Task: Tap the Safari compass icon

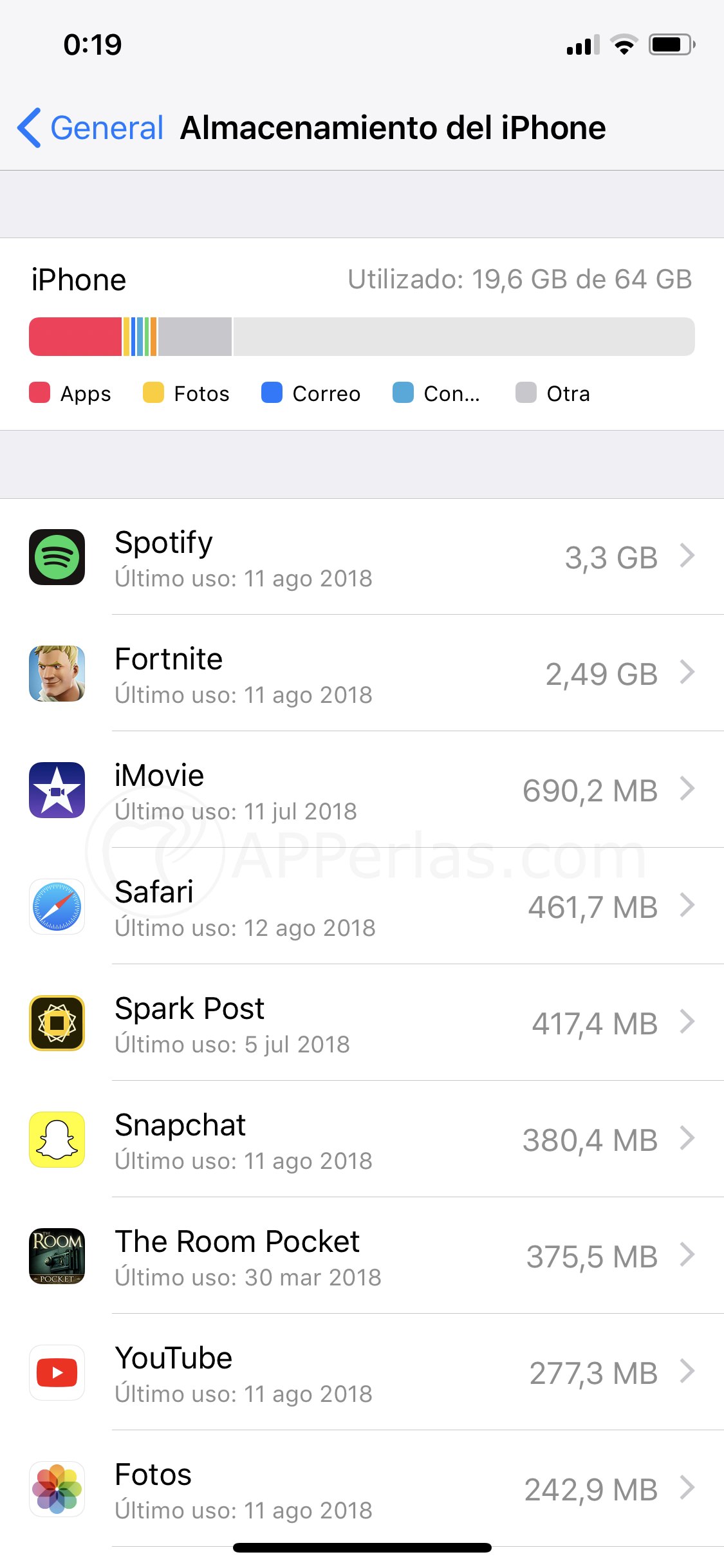Action: 57,908
